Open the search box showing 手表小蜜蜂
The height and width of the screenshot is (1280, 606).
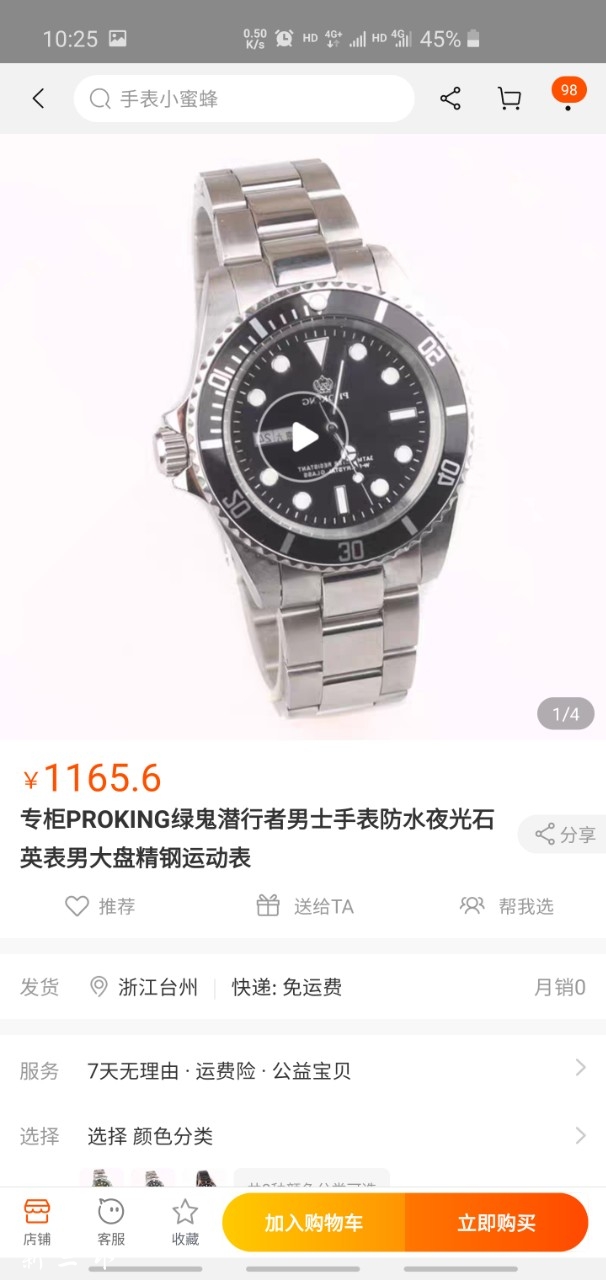pyautogui.click(x=243, y=99)
